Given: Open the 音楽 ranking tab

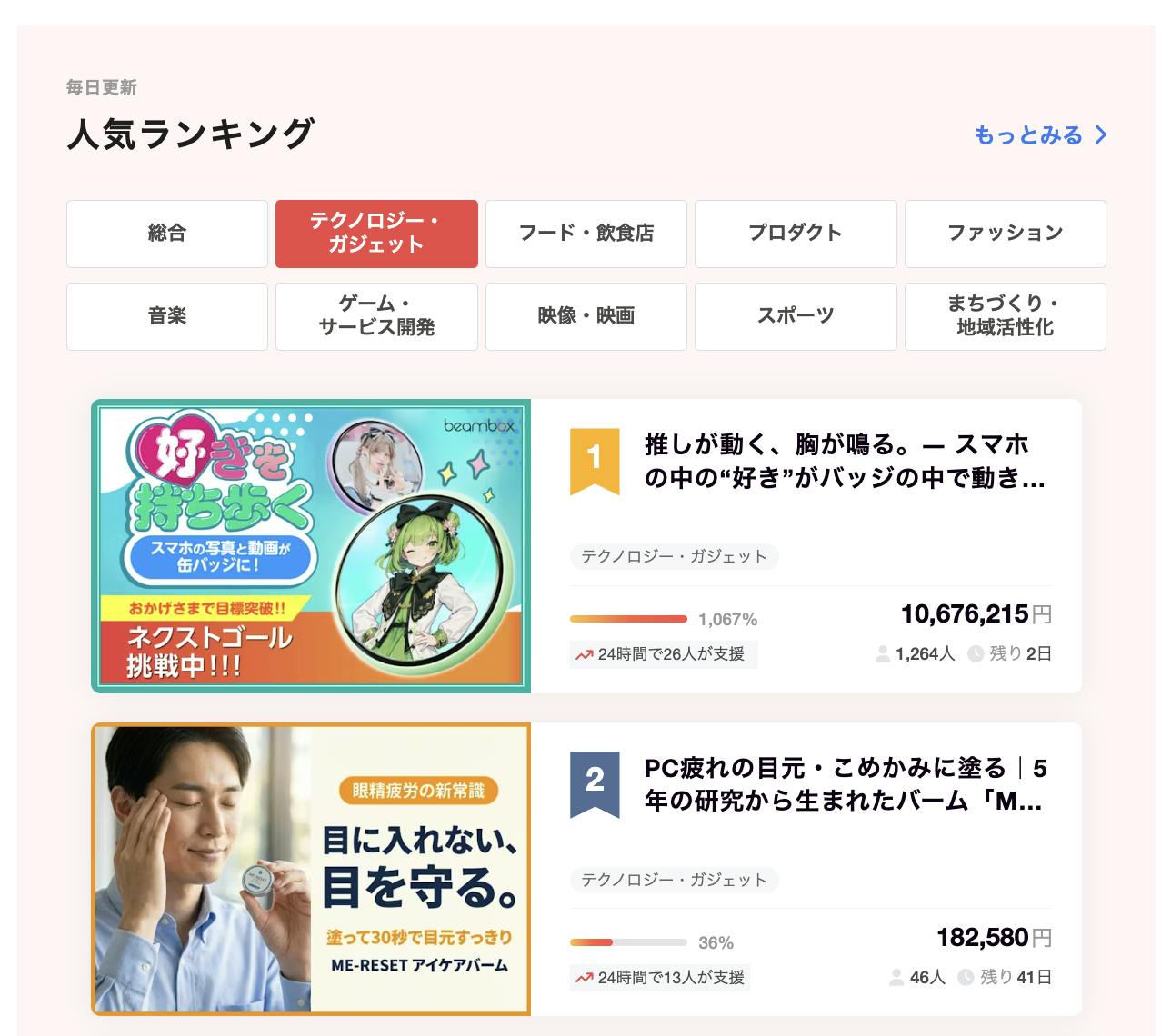Looking at the screenshot, I should 167,316.
